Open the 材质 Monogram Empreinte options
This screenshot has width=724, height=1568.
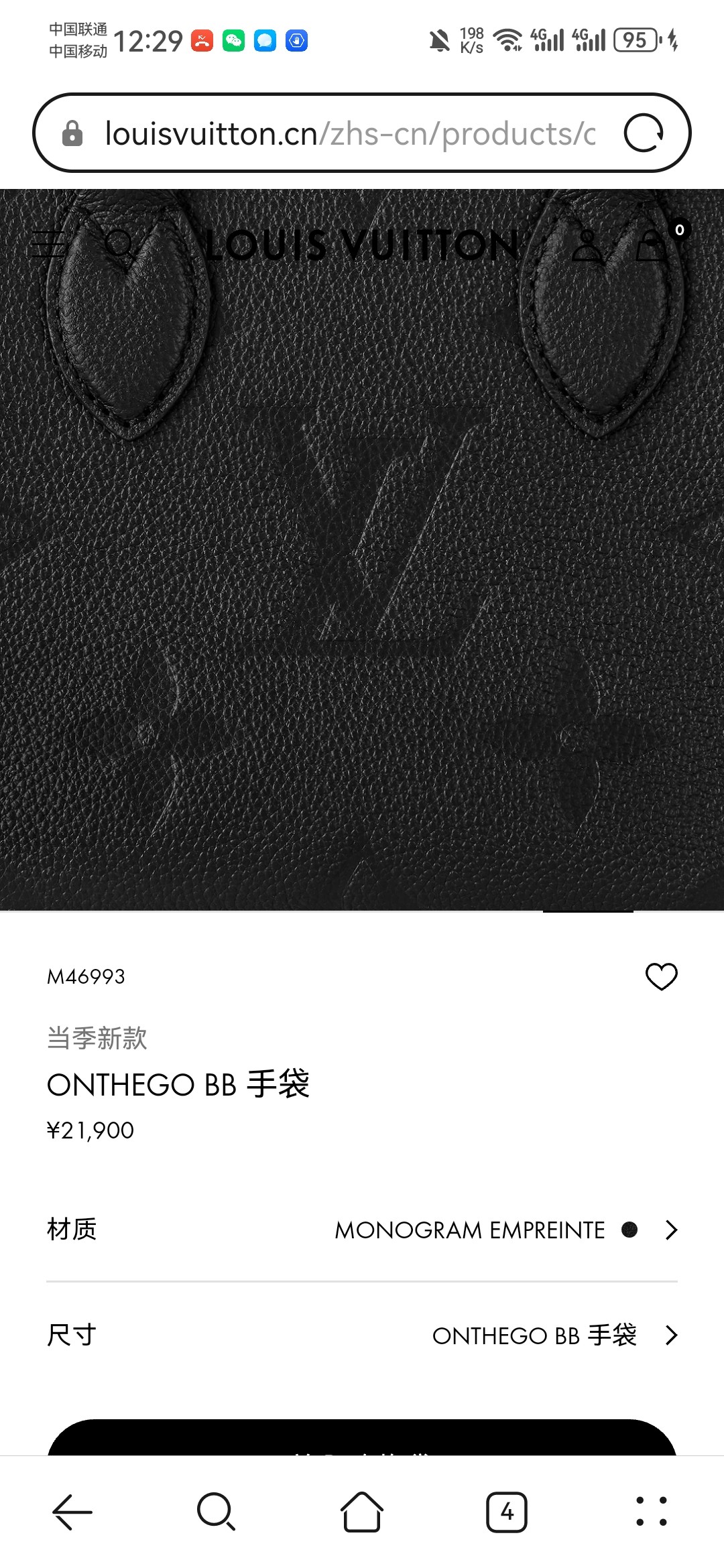coord(362,1230)
